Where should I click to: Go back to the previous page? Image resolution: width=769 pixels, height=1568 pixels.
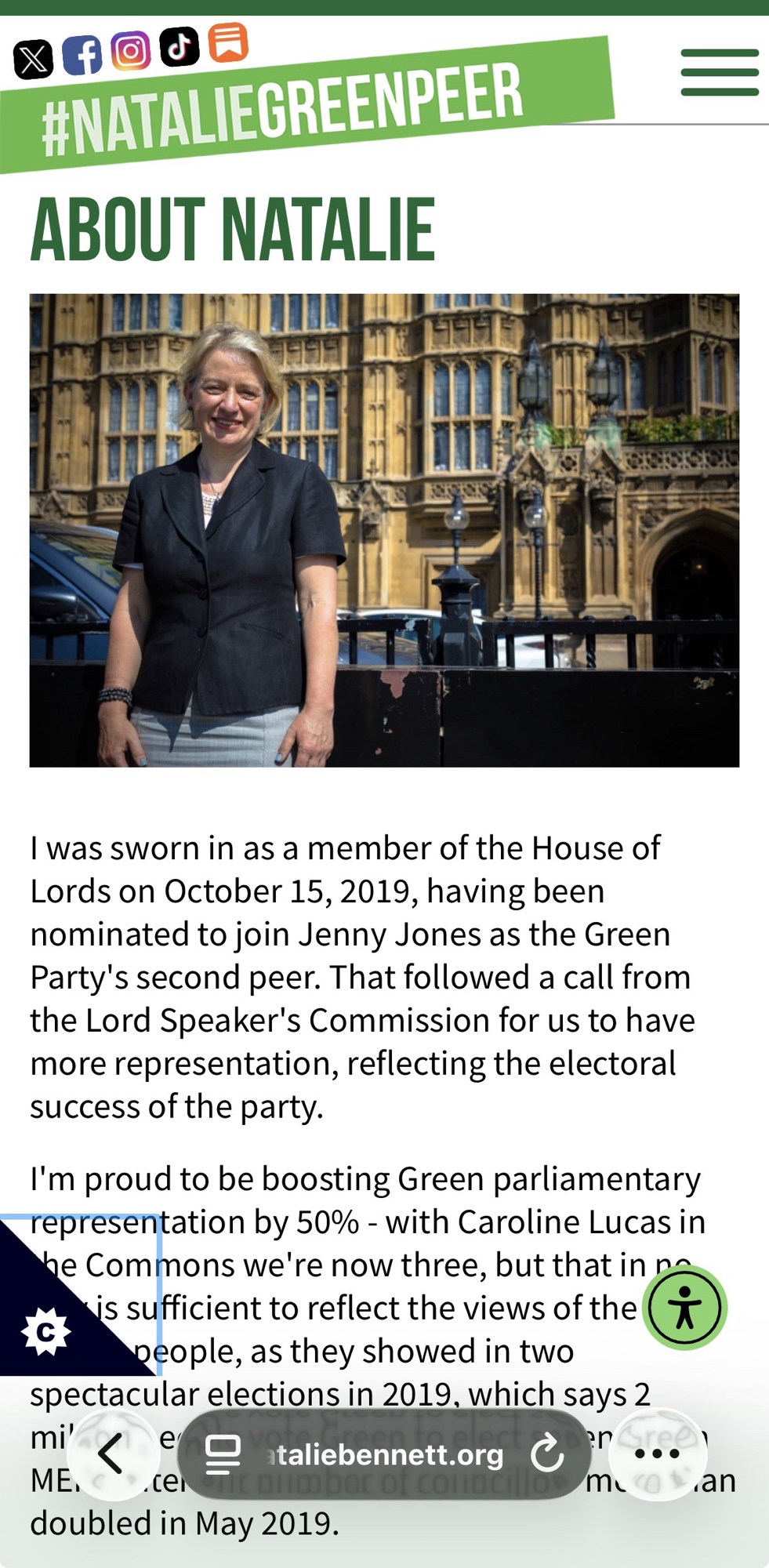pos(113,1454)
